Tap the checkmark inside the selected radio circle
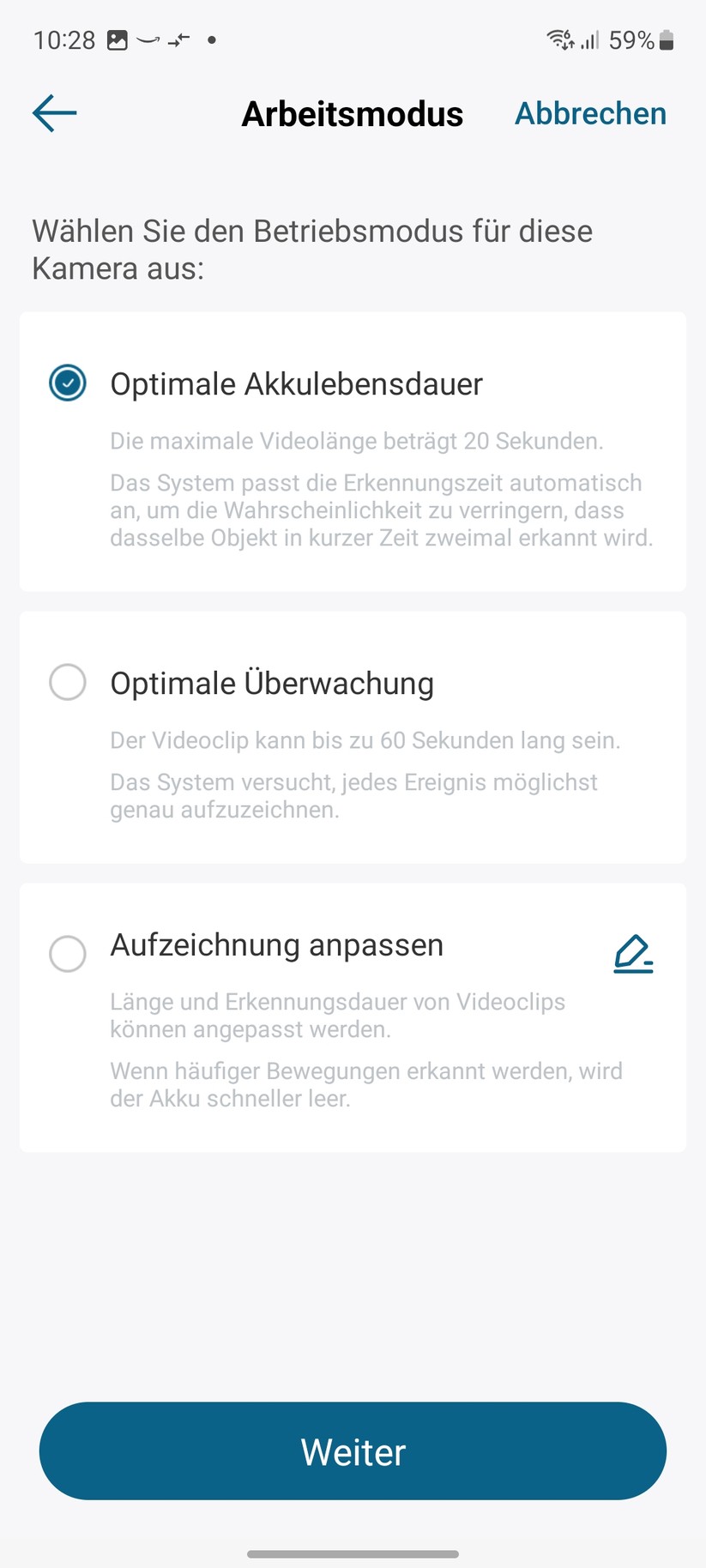This screenshot has width=706, height=1568. click(x=67, y=384)
